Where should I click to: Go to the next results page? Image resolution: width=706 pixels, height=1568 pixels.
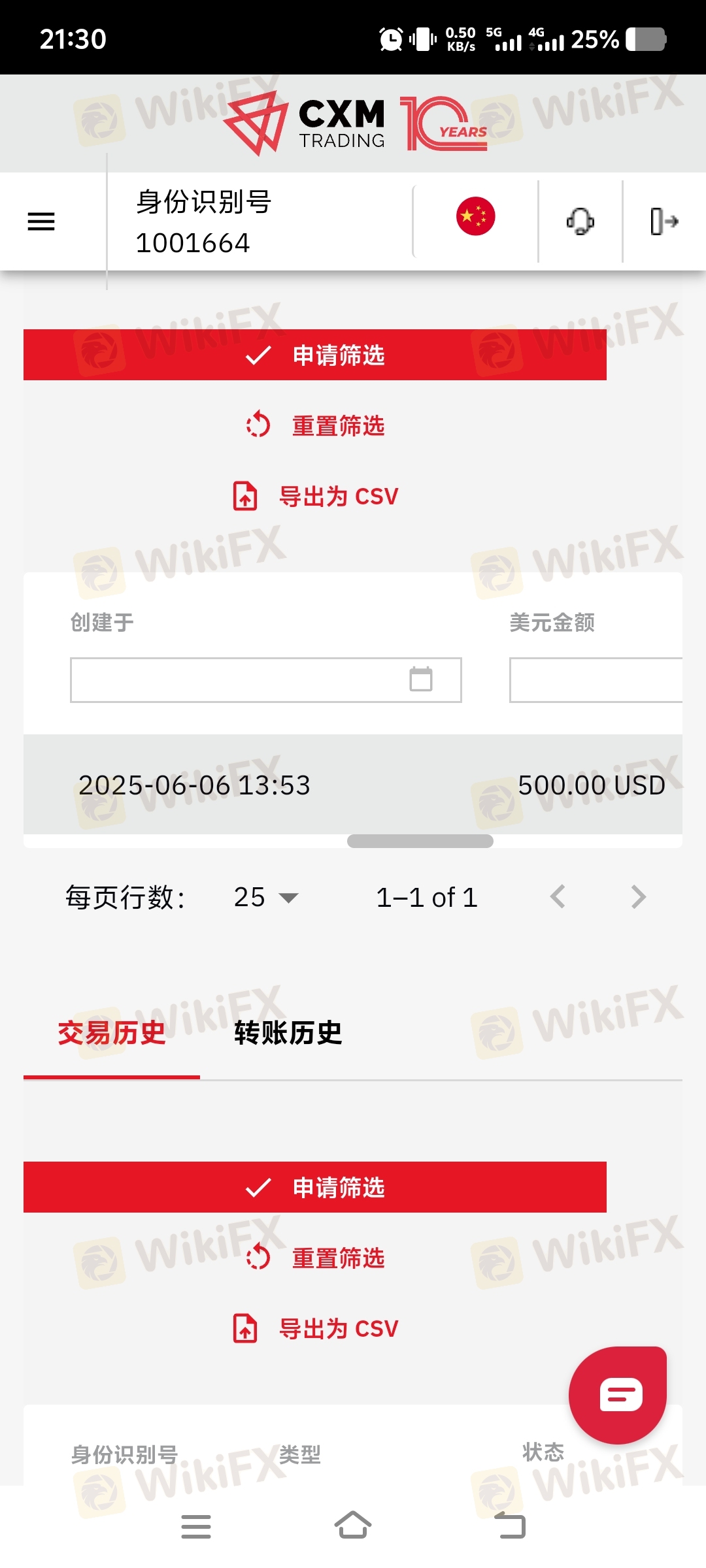(x=639, y=897)
